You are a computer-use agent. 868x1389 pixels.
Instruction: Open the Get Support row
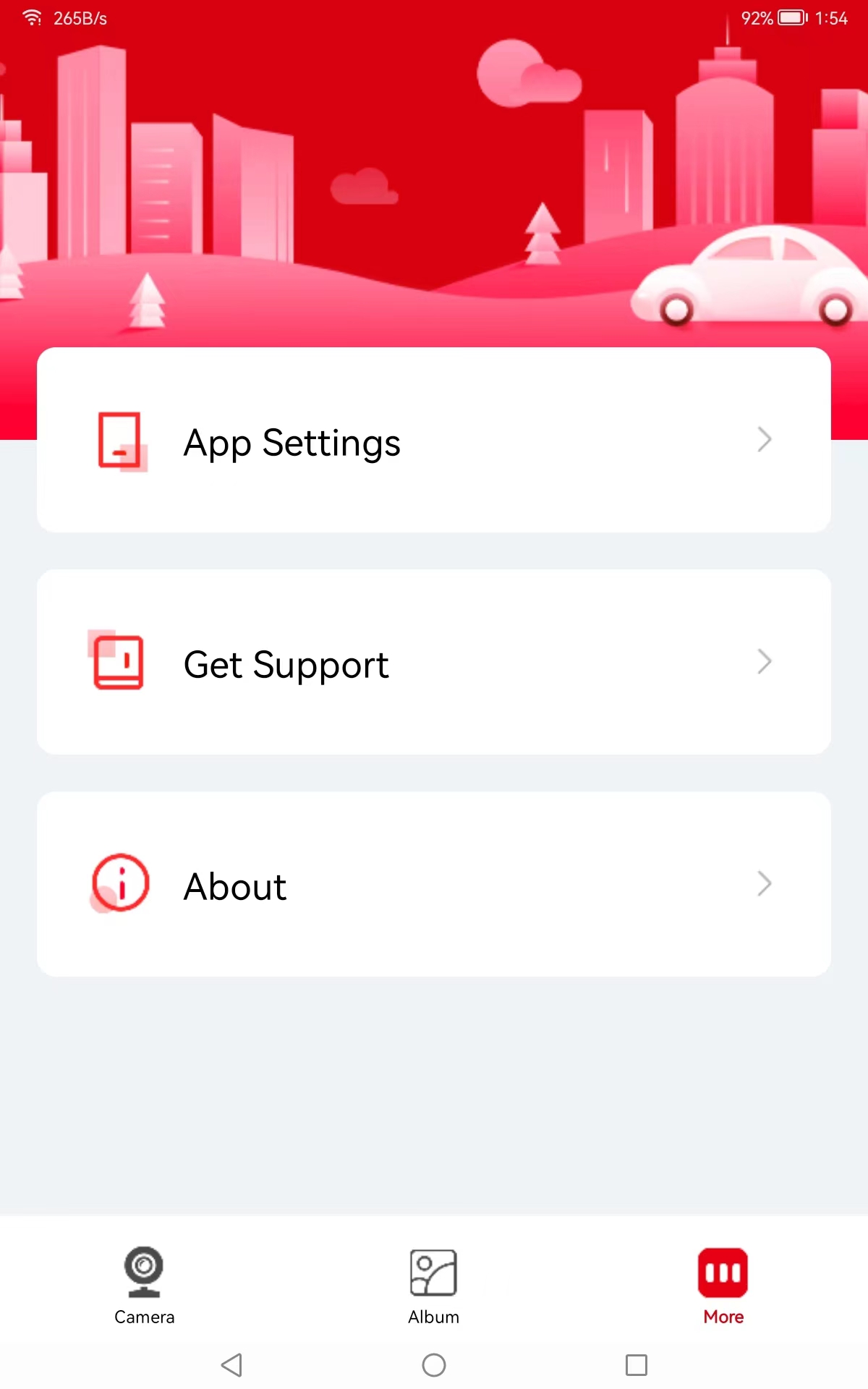point(433,663)
